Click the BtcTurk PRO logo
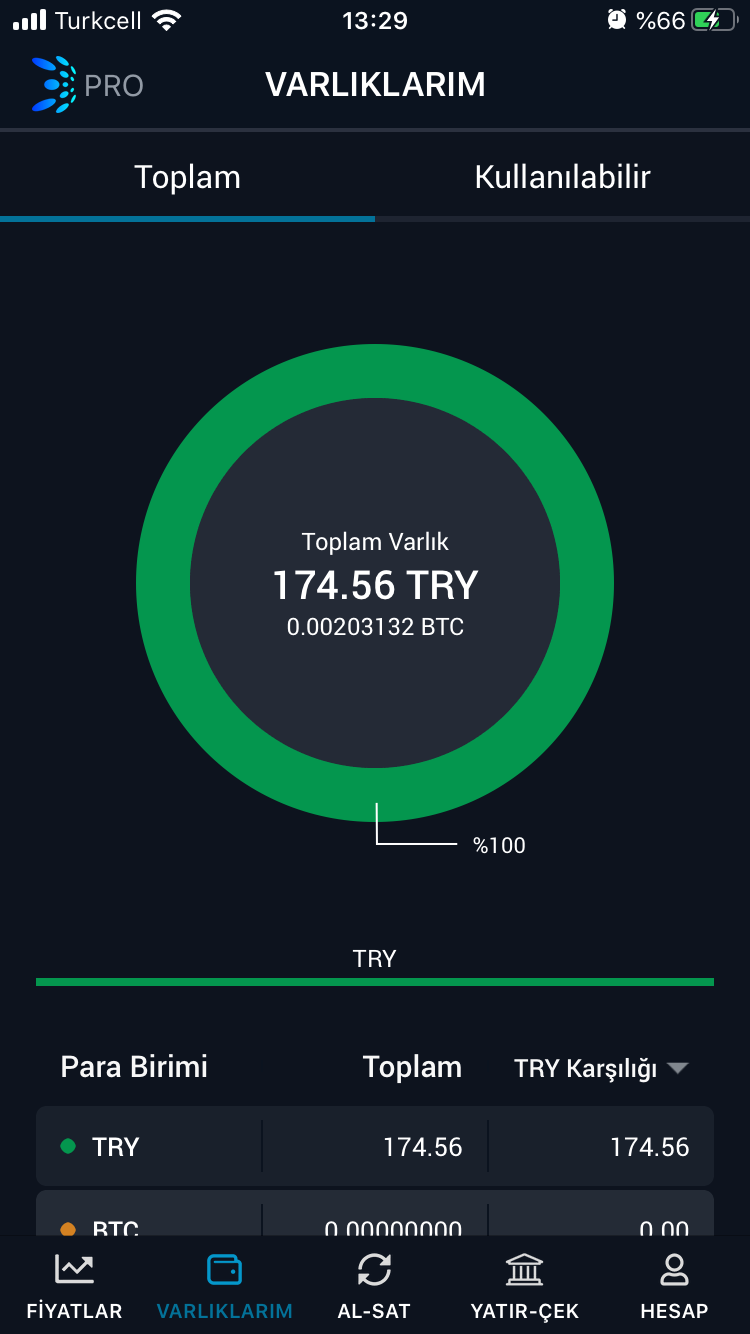Screen dimensions: 750x1334 pyautogui.click(x=85, y=85)
